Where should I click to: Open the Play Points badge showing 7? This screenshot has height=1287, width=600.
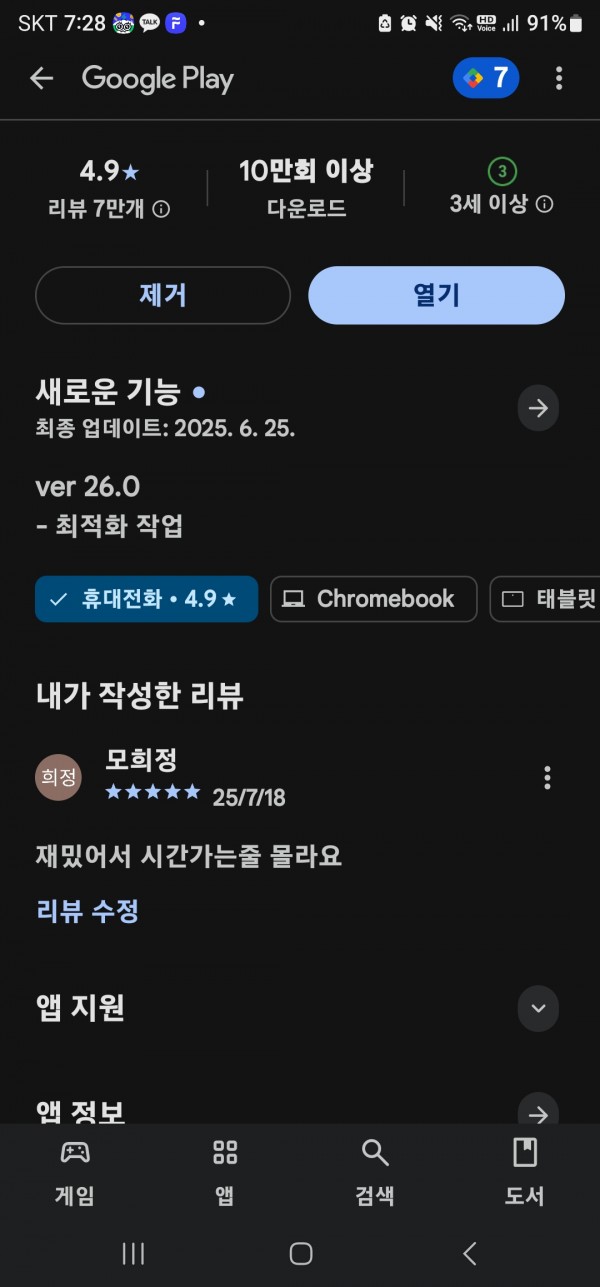(x=486, y=78)
